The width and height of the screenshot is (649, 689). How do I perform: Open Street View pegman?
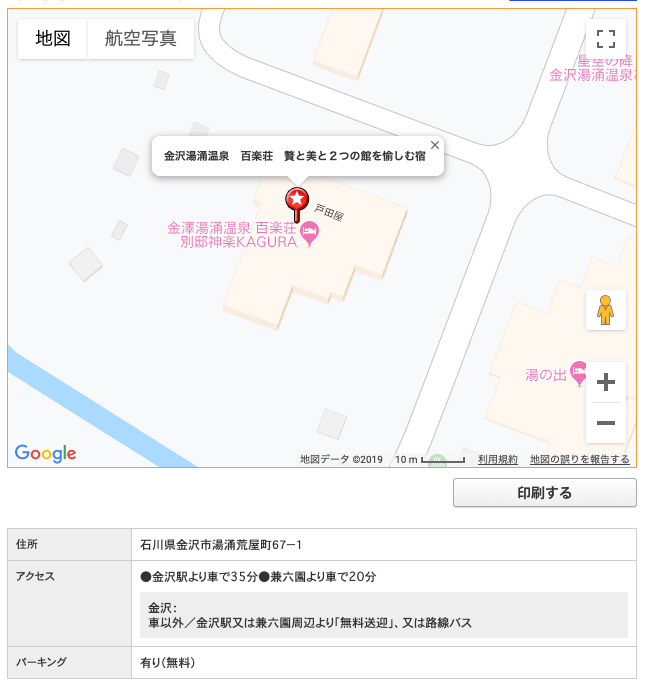pyautogui.click(x=605, y=310)
